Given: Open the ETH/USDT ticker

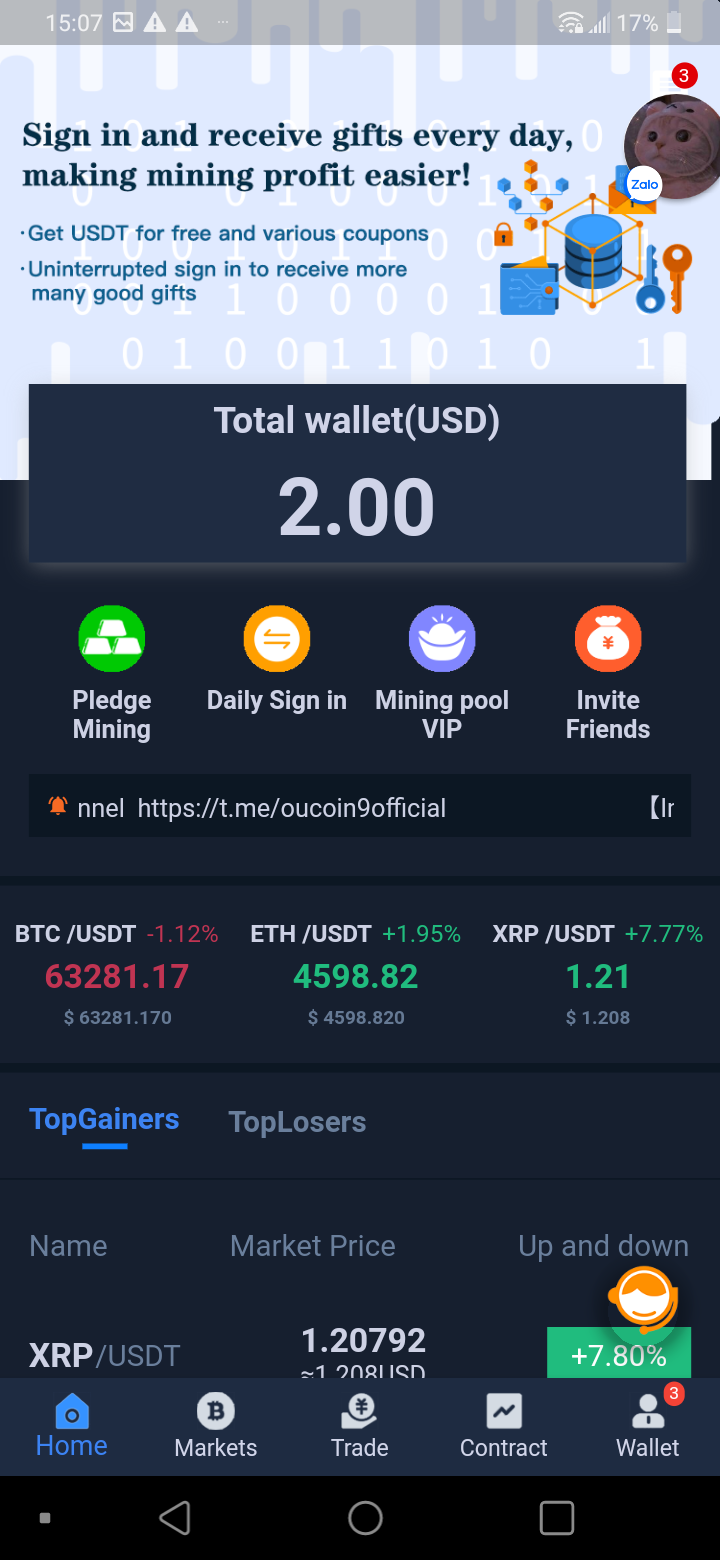Looking at the screenshot, I should pos(356,975).
